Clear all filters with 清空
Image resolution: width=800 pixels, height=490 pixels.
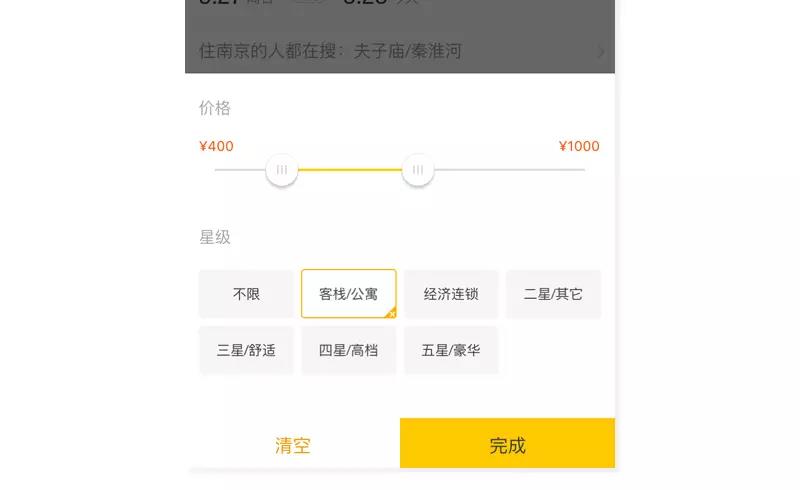tap(293, 445)
